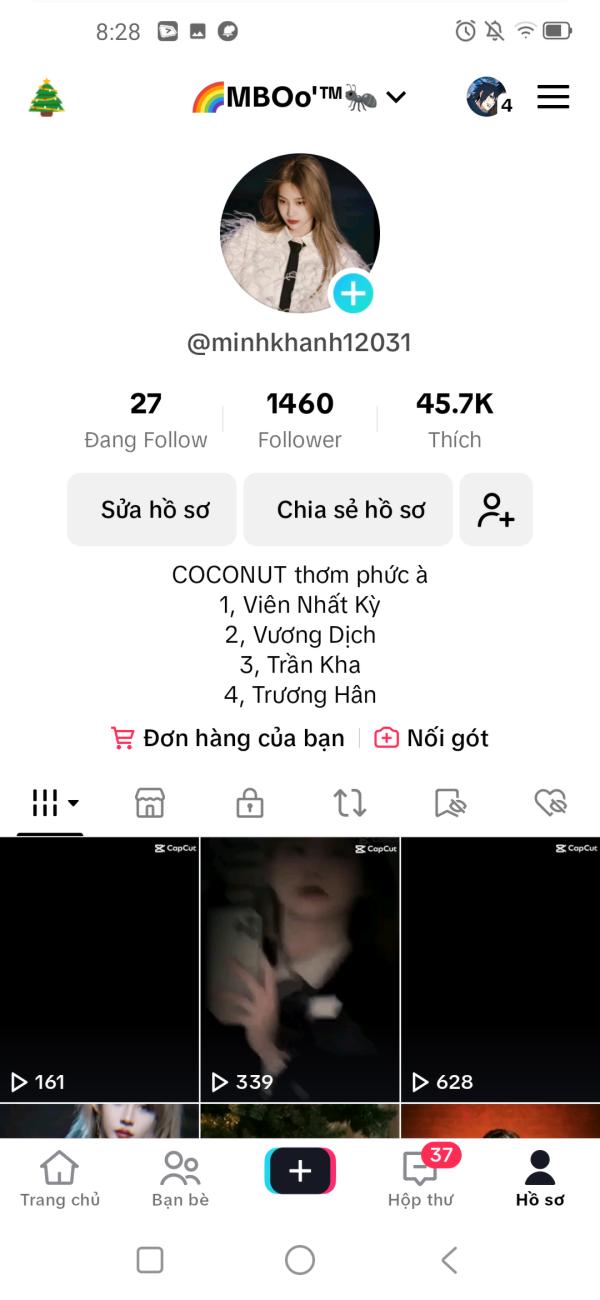Switch to the shop tab
Screen dimensions: 600x1300
tap(150, 802)
